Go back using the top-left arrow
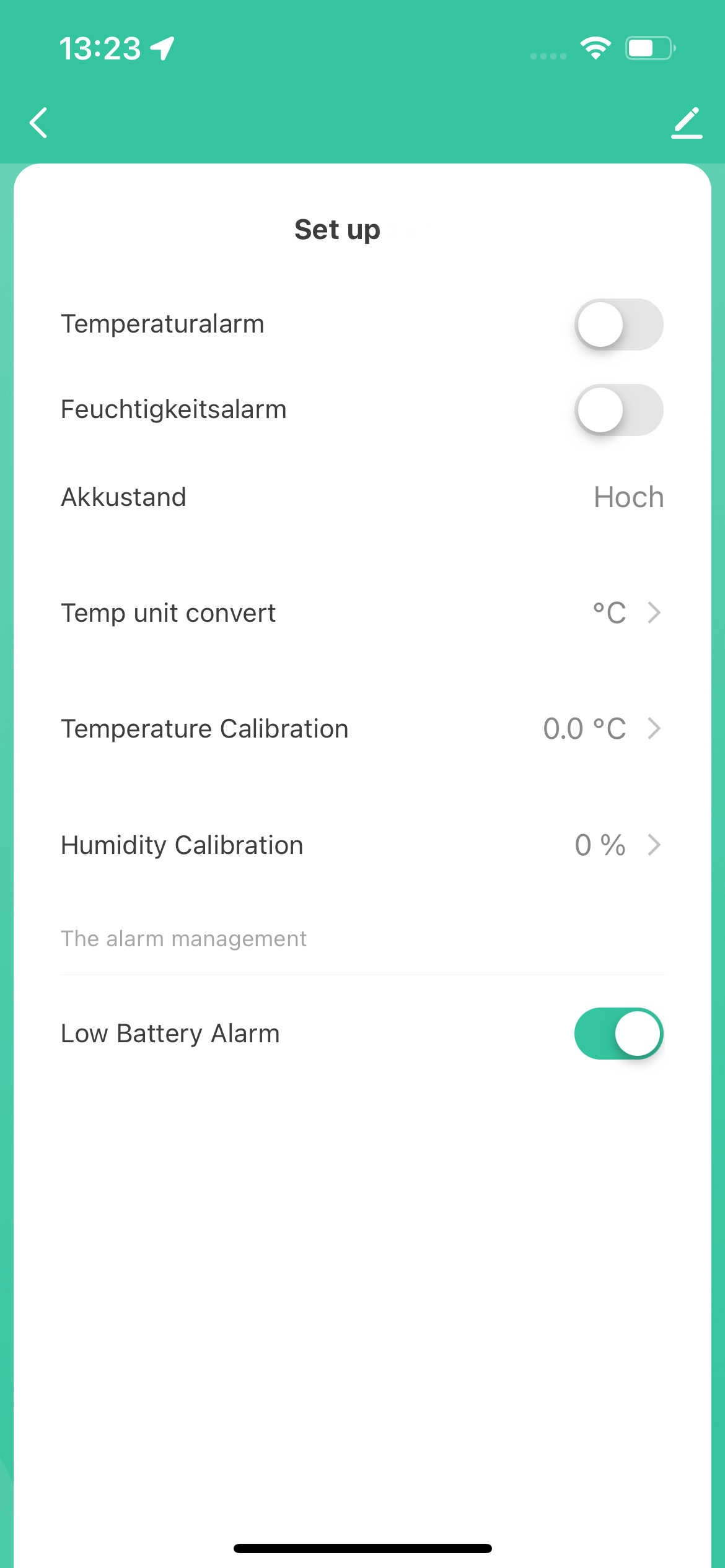The image size is (725, 1568). pyautogui.click(x=38, y=123)
